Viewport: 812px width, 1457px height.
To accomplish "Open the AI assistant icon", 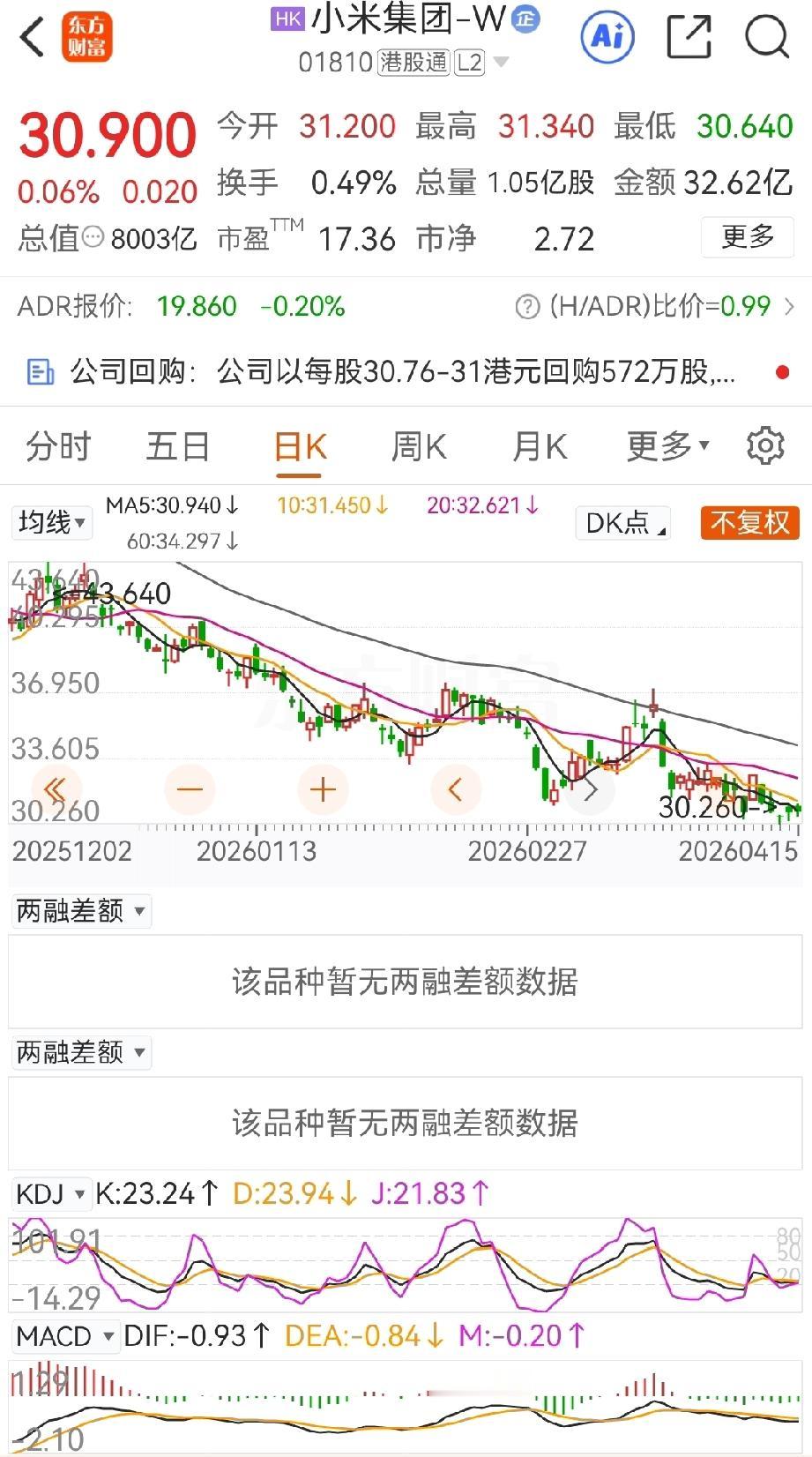I will [607, 37].
